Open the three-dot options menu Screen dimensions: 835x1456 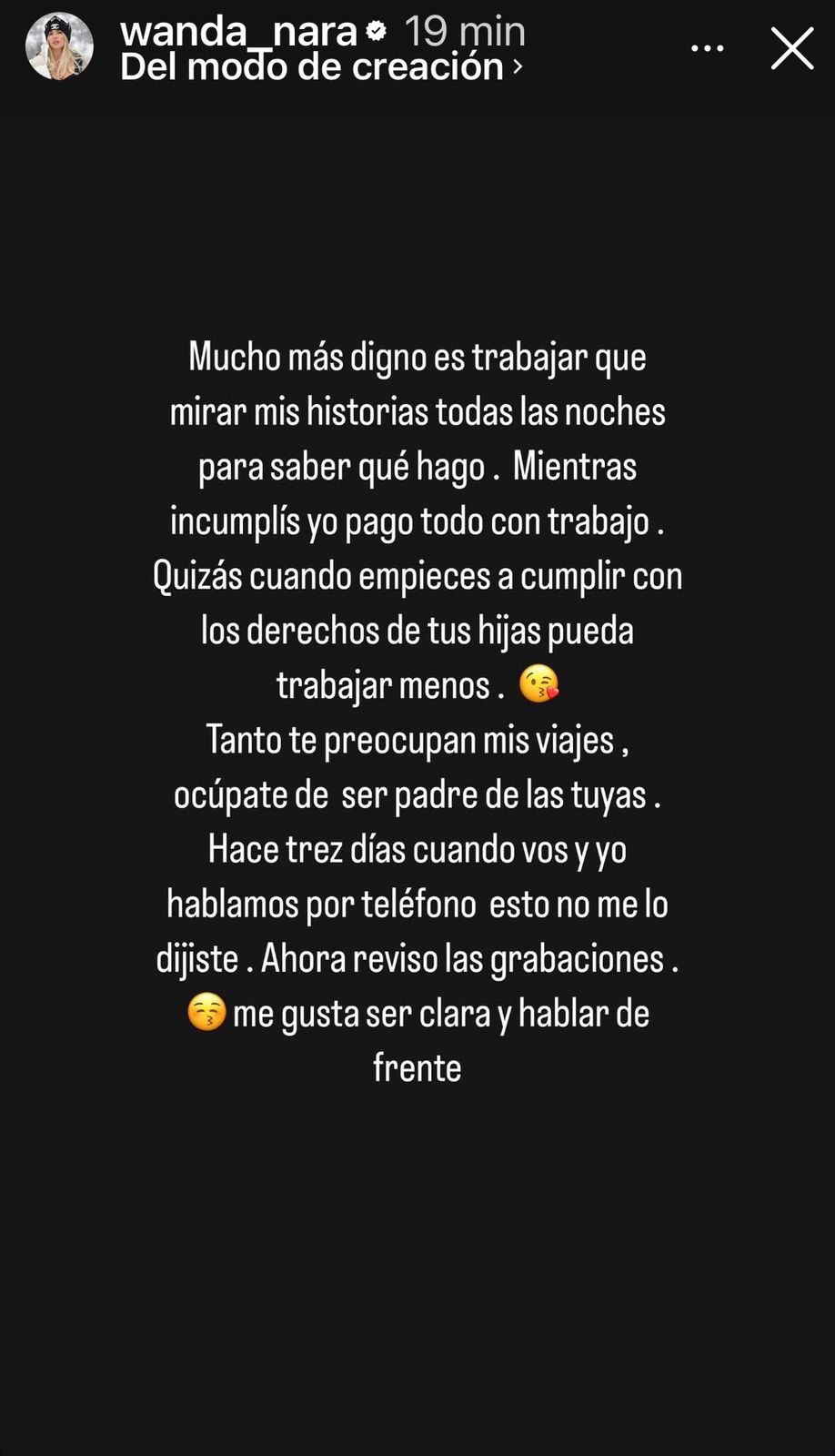[x=707, y=48]
